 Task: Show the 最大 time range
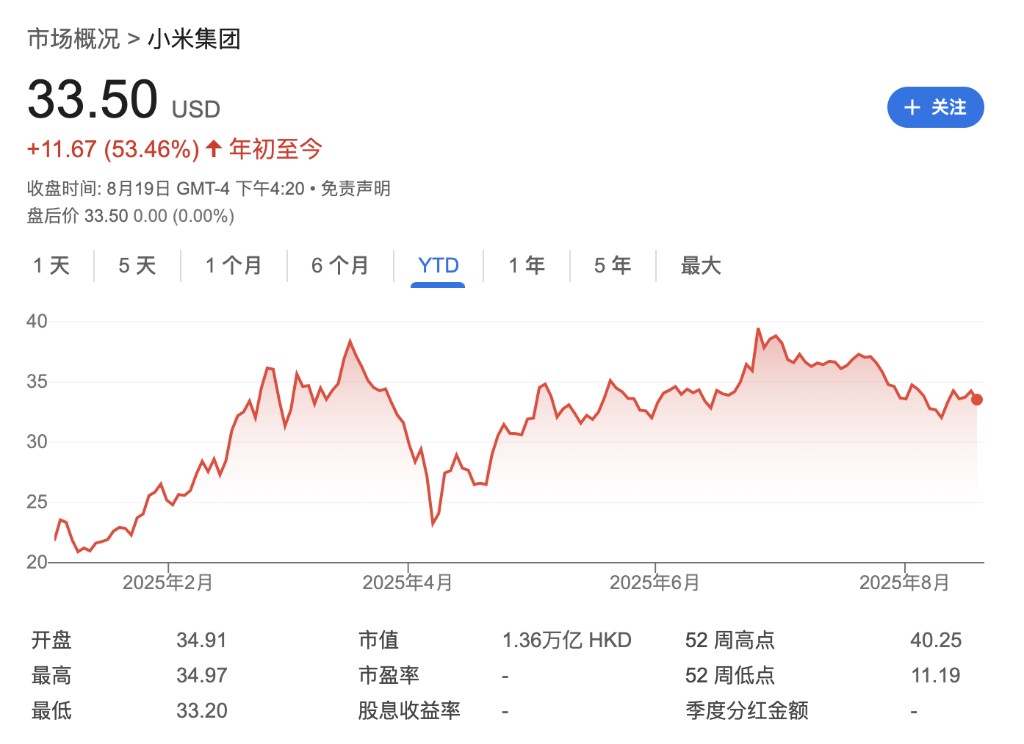700,266
